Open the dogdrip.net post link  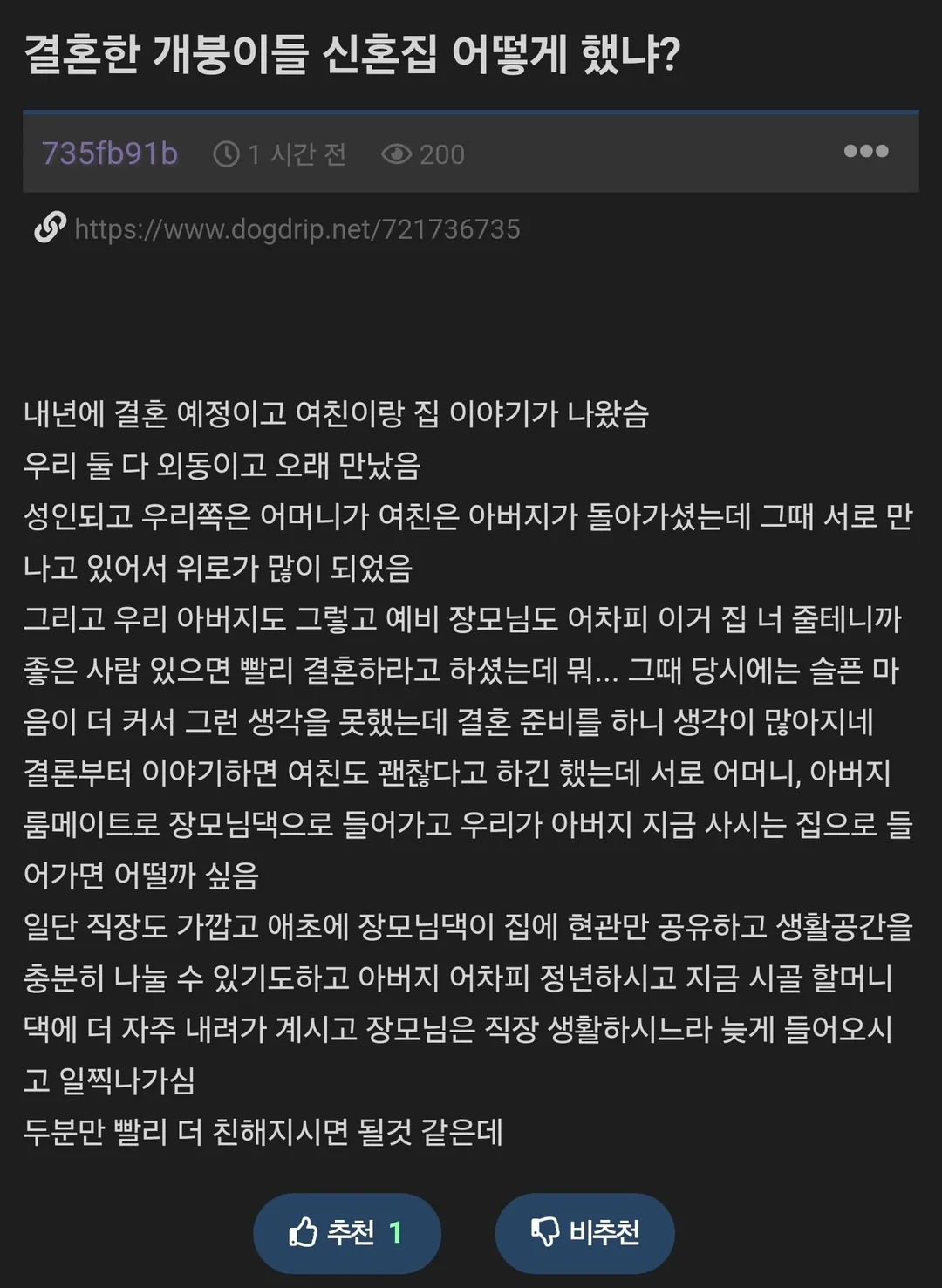click(x=297, y=229)
